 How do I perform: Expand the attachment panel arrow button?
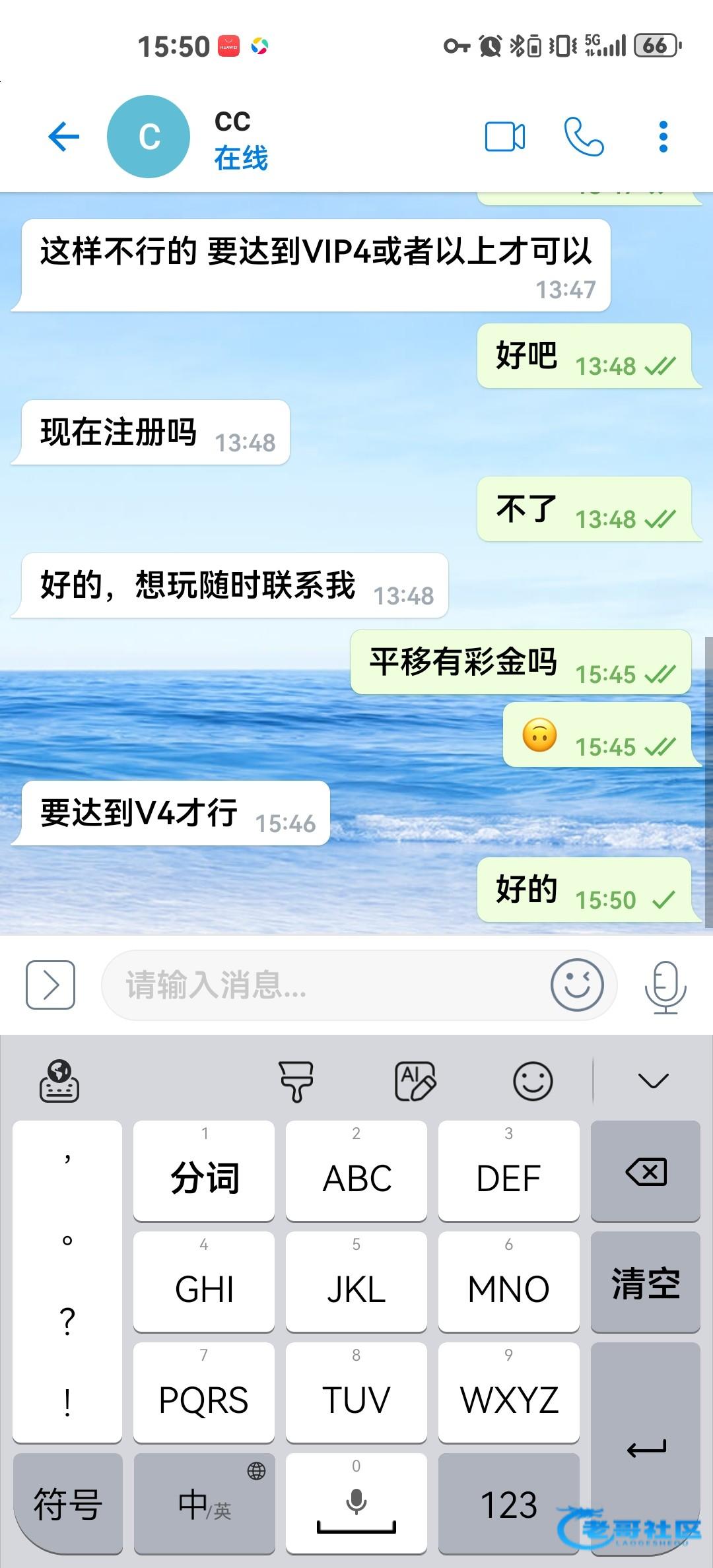coord(50,985)
